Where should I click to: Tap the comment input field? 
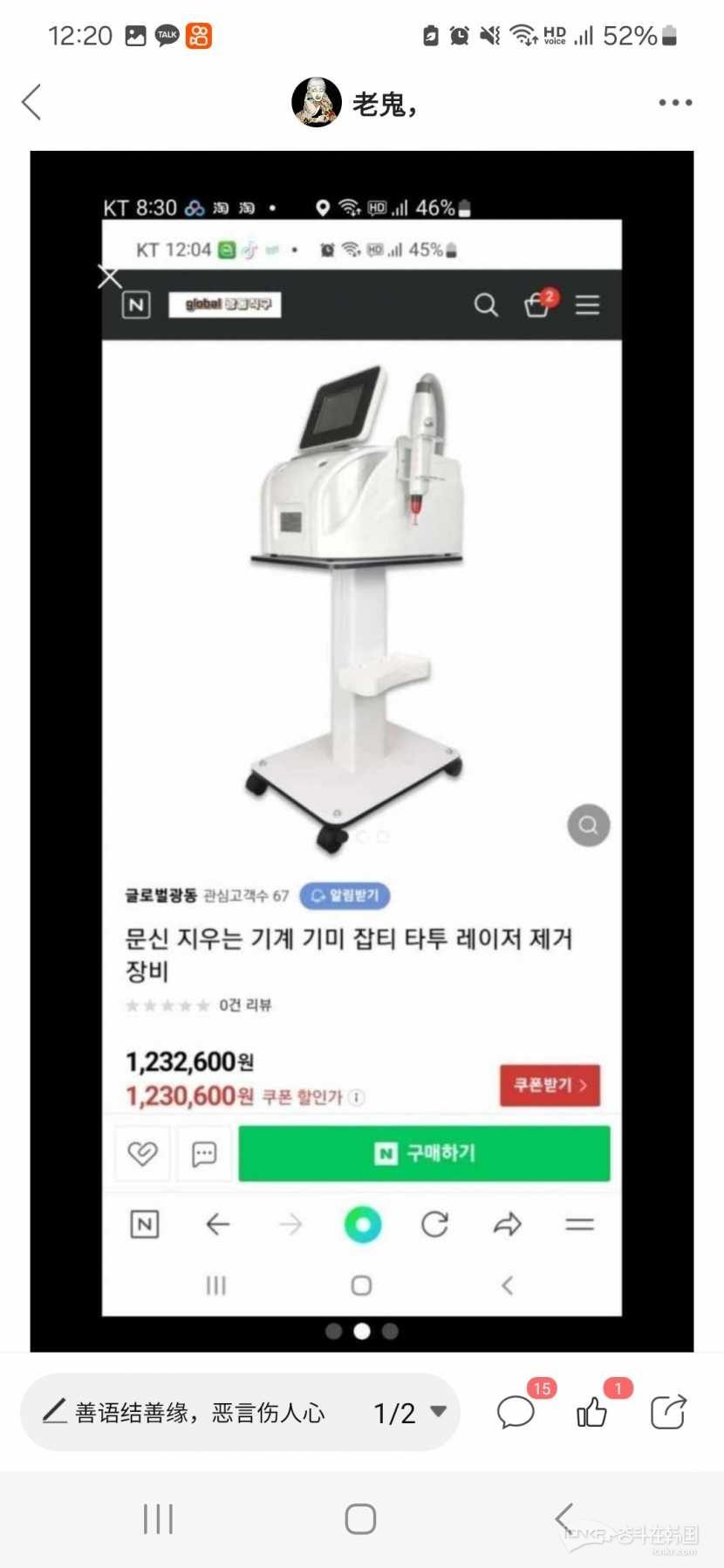coord(192,1412)
